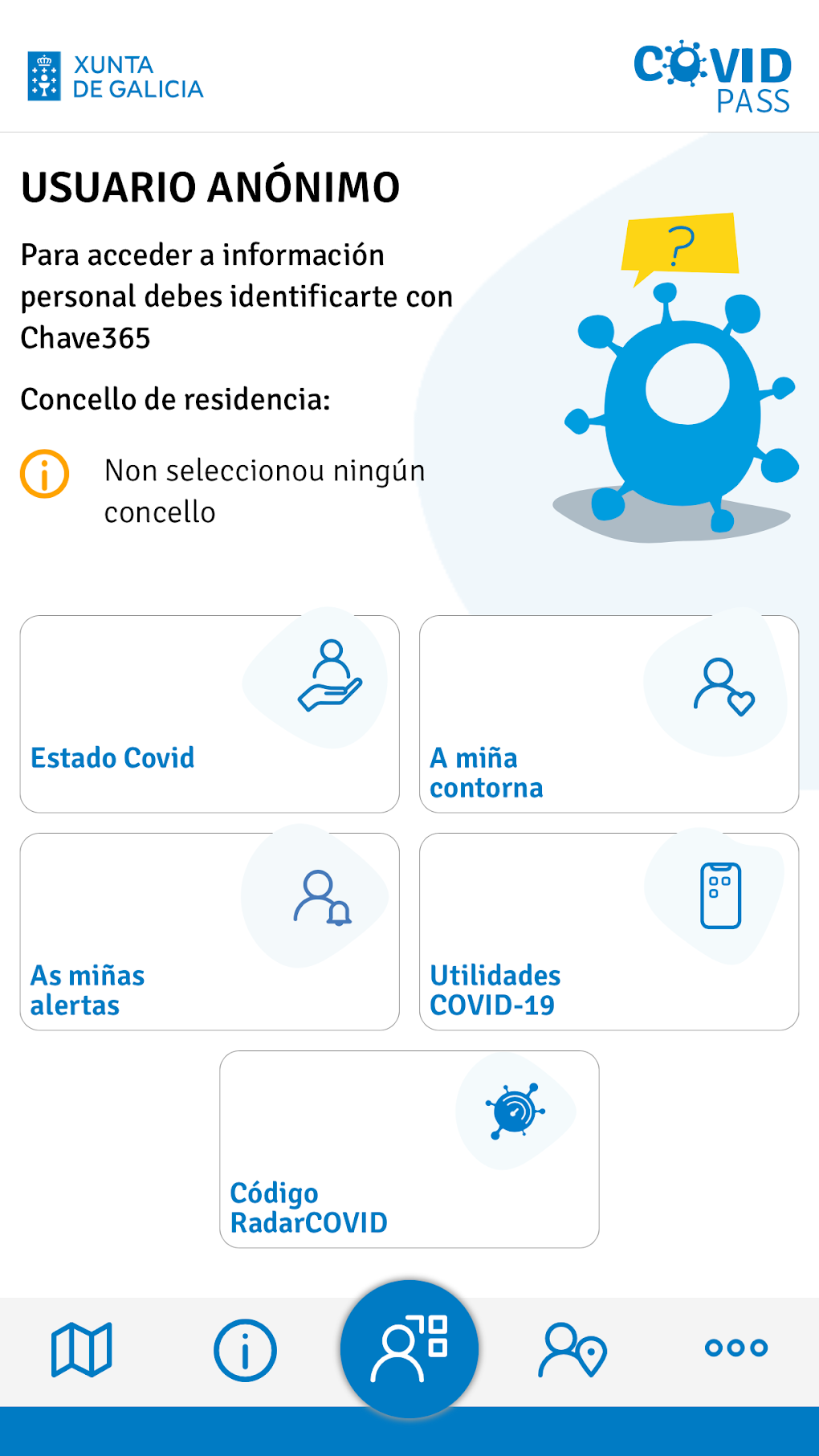Open the A miña contorna card
The height and width of the screenshot is (1456, 819).
(x=609, y=714)
